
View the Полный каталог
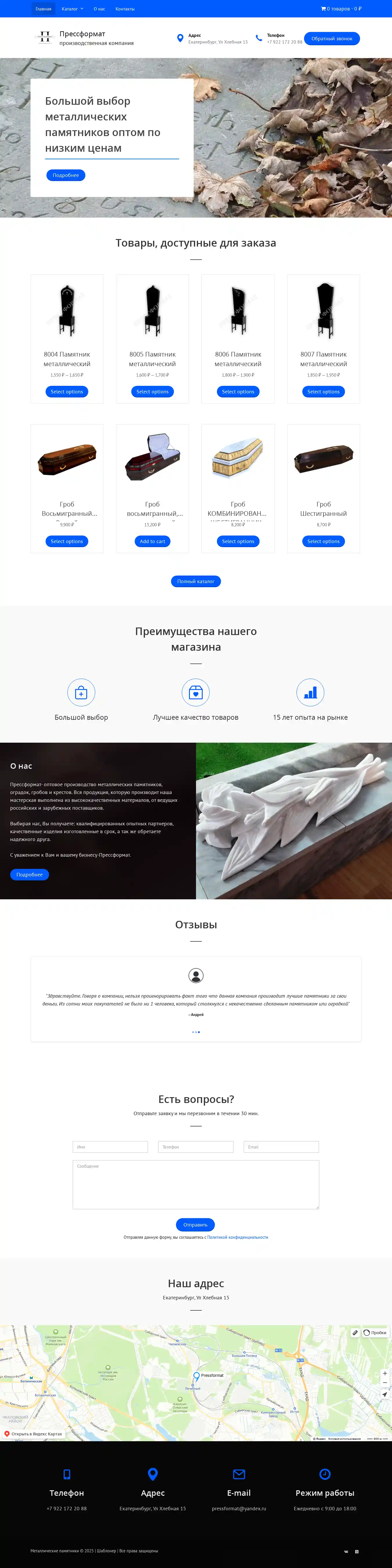196,581
